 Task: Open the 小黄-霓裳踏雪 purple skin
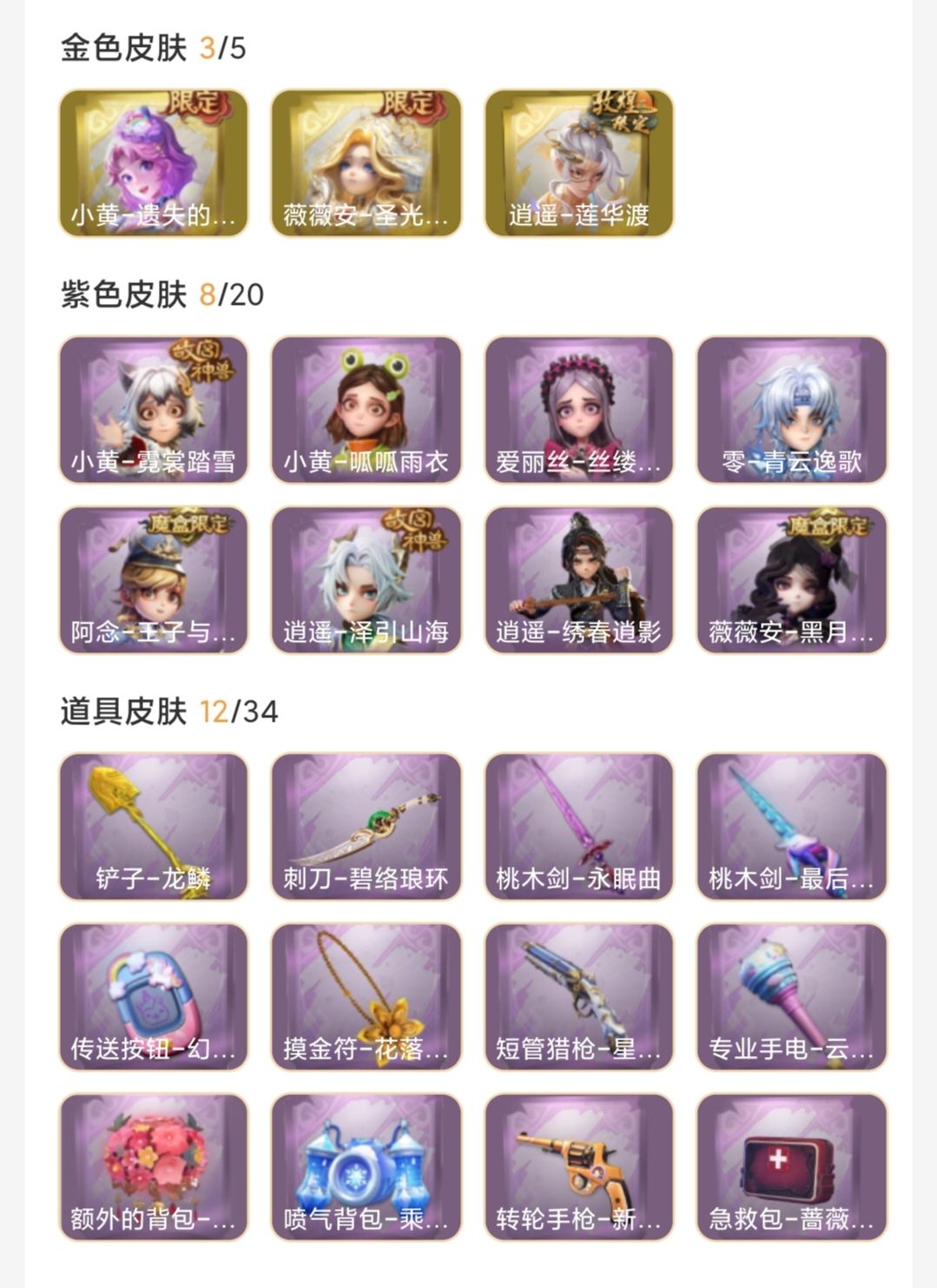pyautogui.click(x=154, y=410)
